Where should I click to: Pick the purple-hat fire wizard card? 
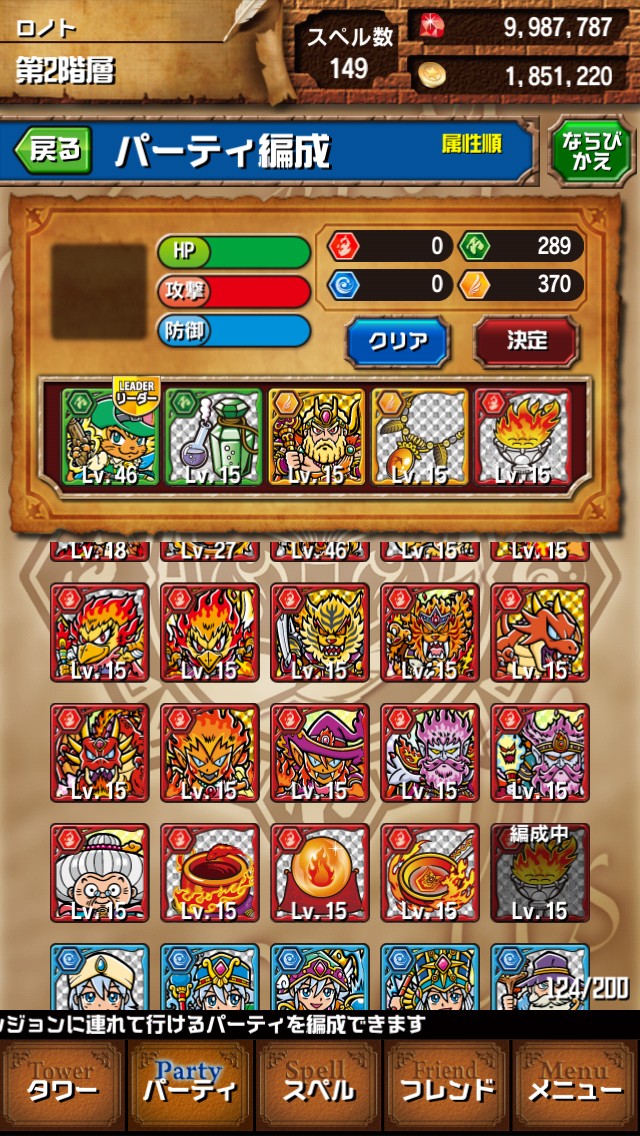pyautogui.click(x=320, y=753)
